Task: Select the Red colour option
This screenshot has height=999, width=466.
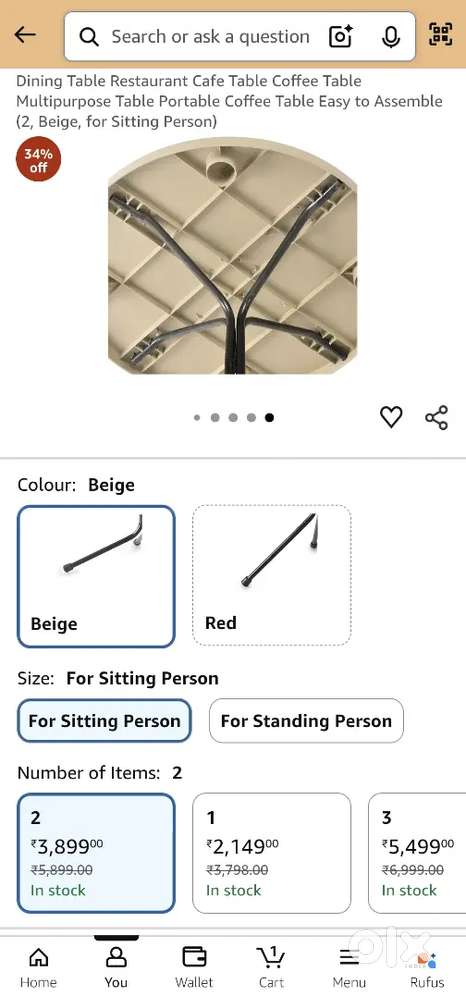Action: tap(272, 575)
